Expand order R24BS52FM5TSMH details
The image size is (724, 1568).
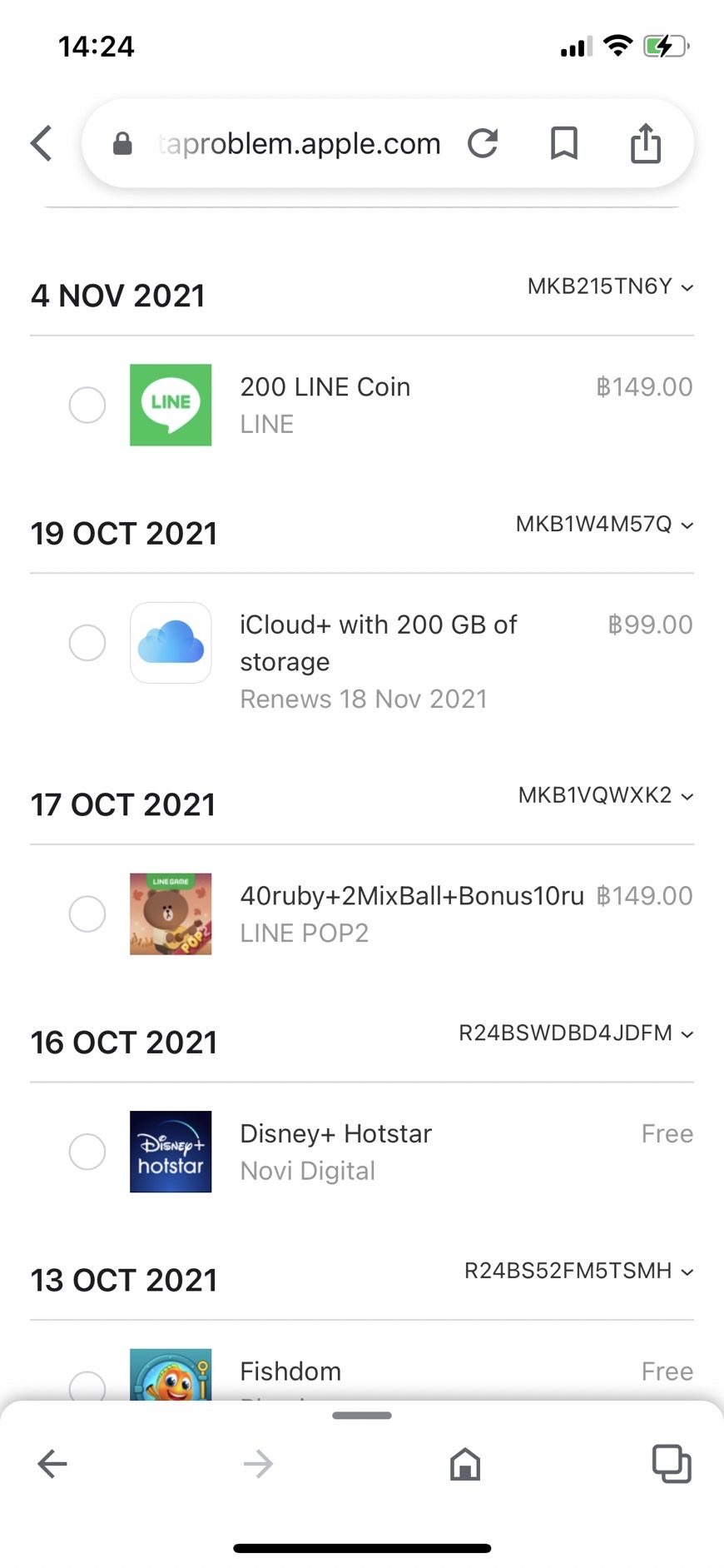578,1271
